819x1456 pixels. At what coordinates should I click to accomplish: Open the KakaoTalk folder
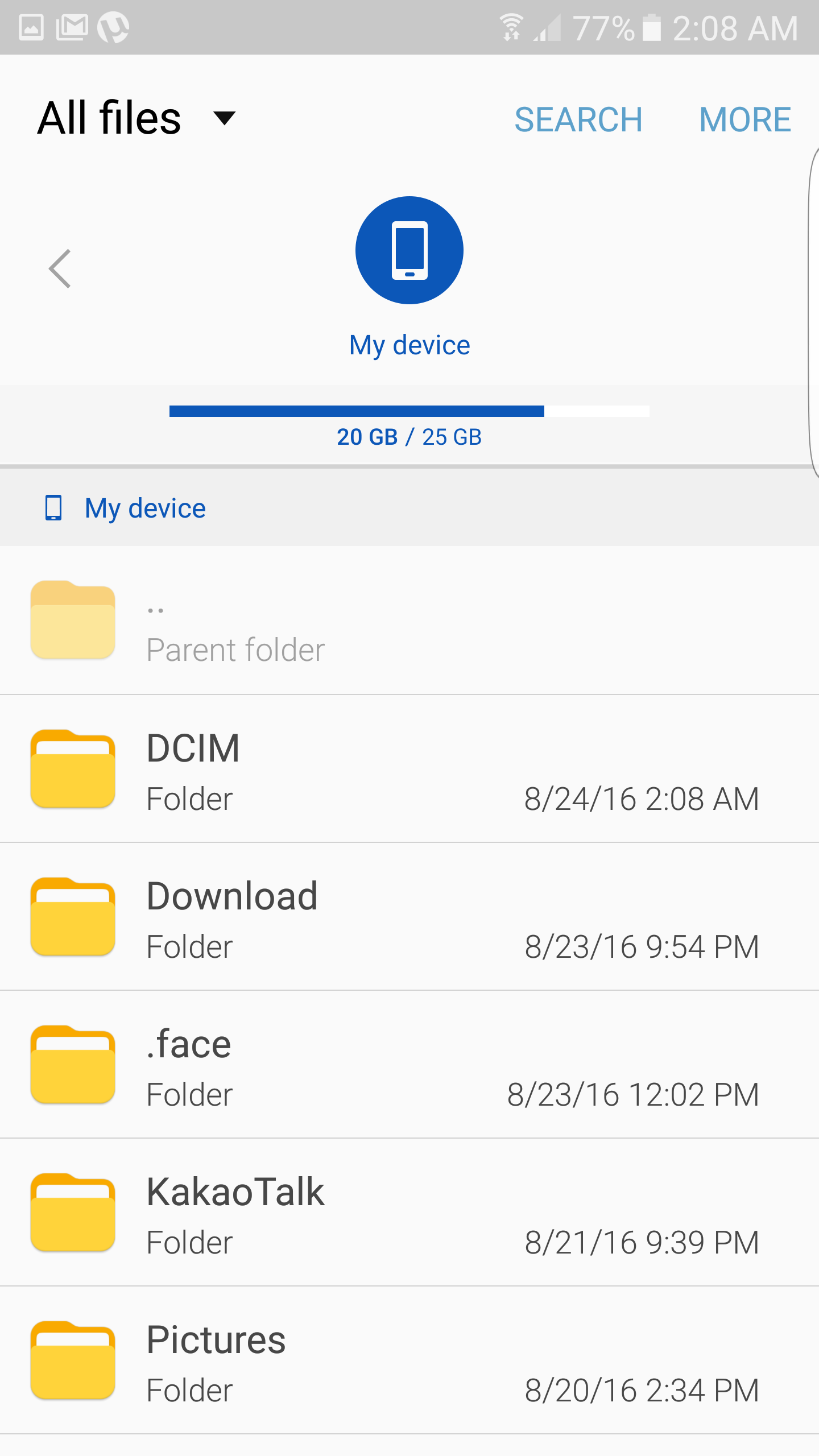[x=235, y=1213]
